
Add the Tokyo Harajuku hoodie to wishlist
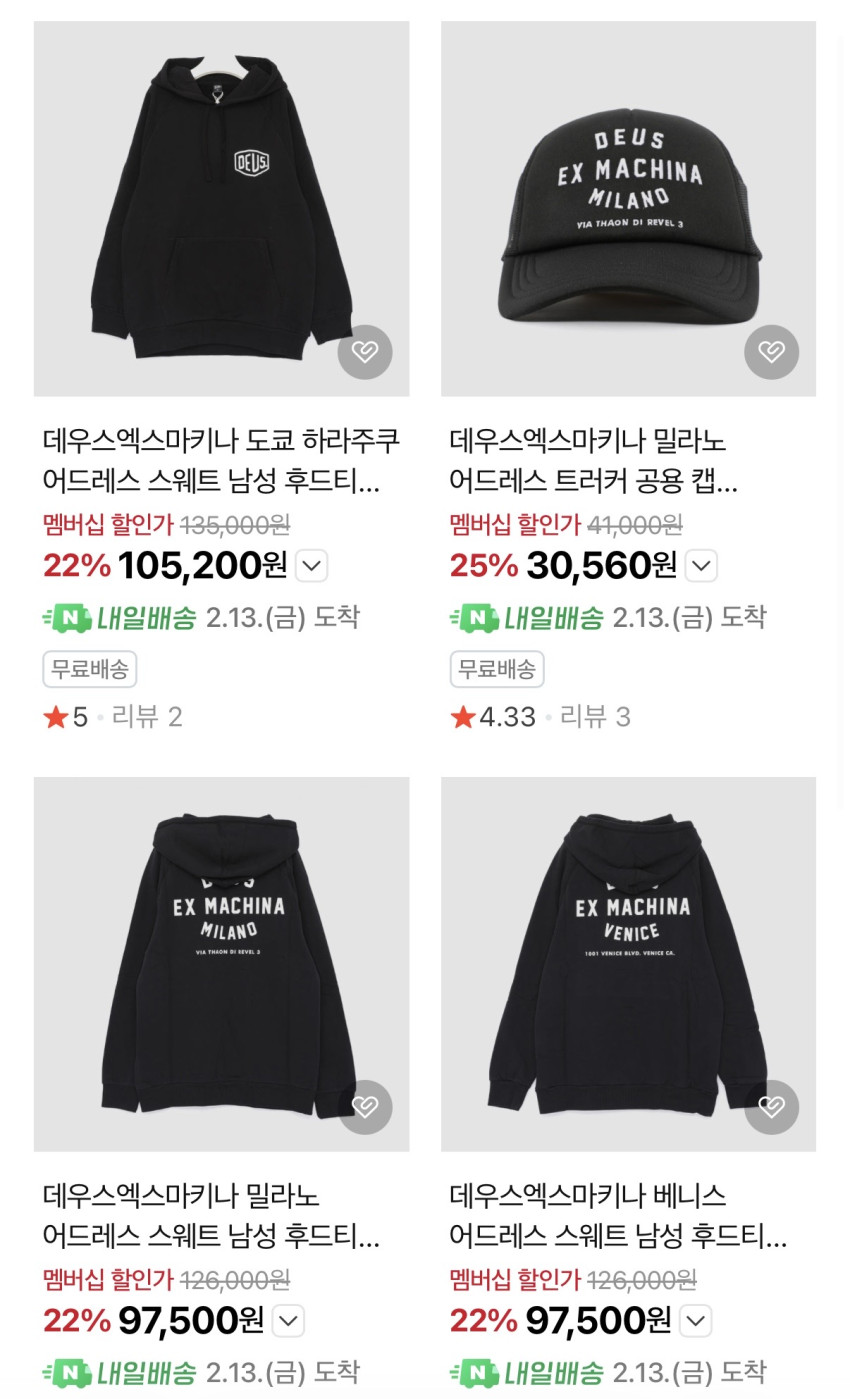click(x=365, y=352)
